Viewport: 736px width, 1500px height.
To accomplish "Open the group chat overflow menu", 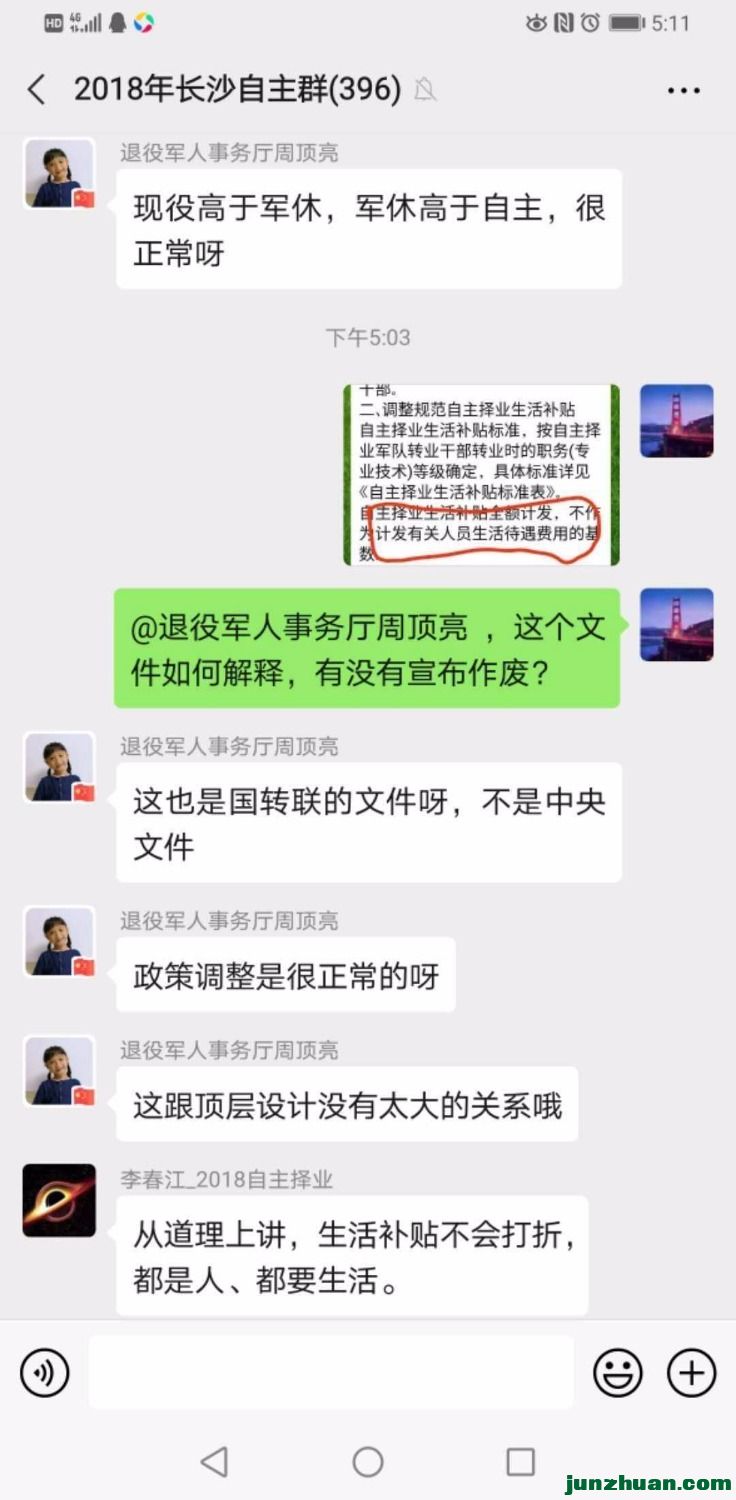I will pyautogui.click(x=683, y=90).
